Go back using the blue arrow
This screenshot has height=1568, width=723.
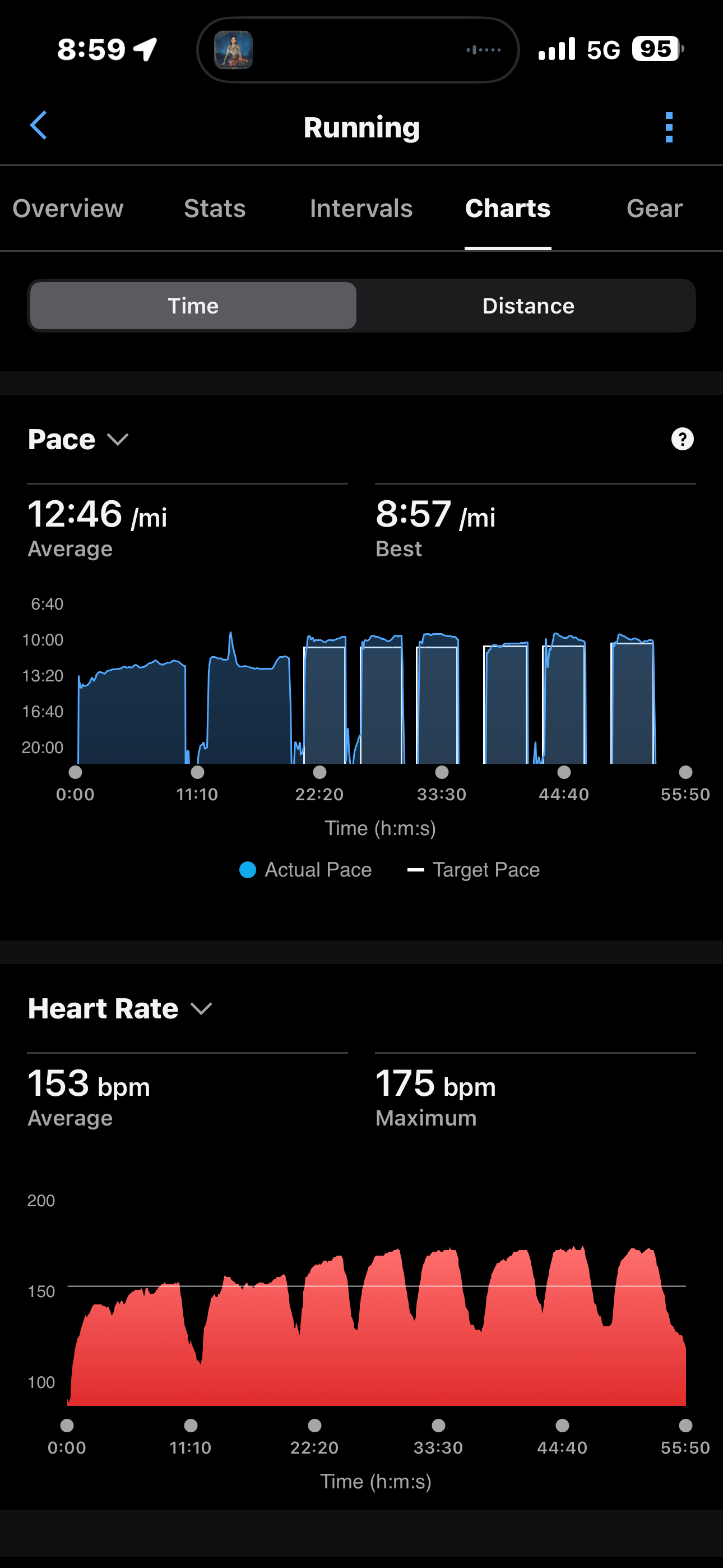coord(38,126)
